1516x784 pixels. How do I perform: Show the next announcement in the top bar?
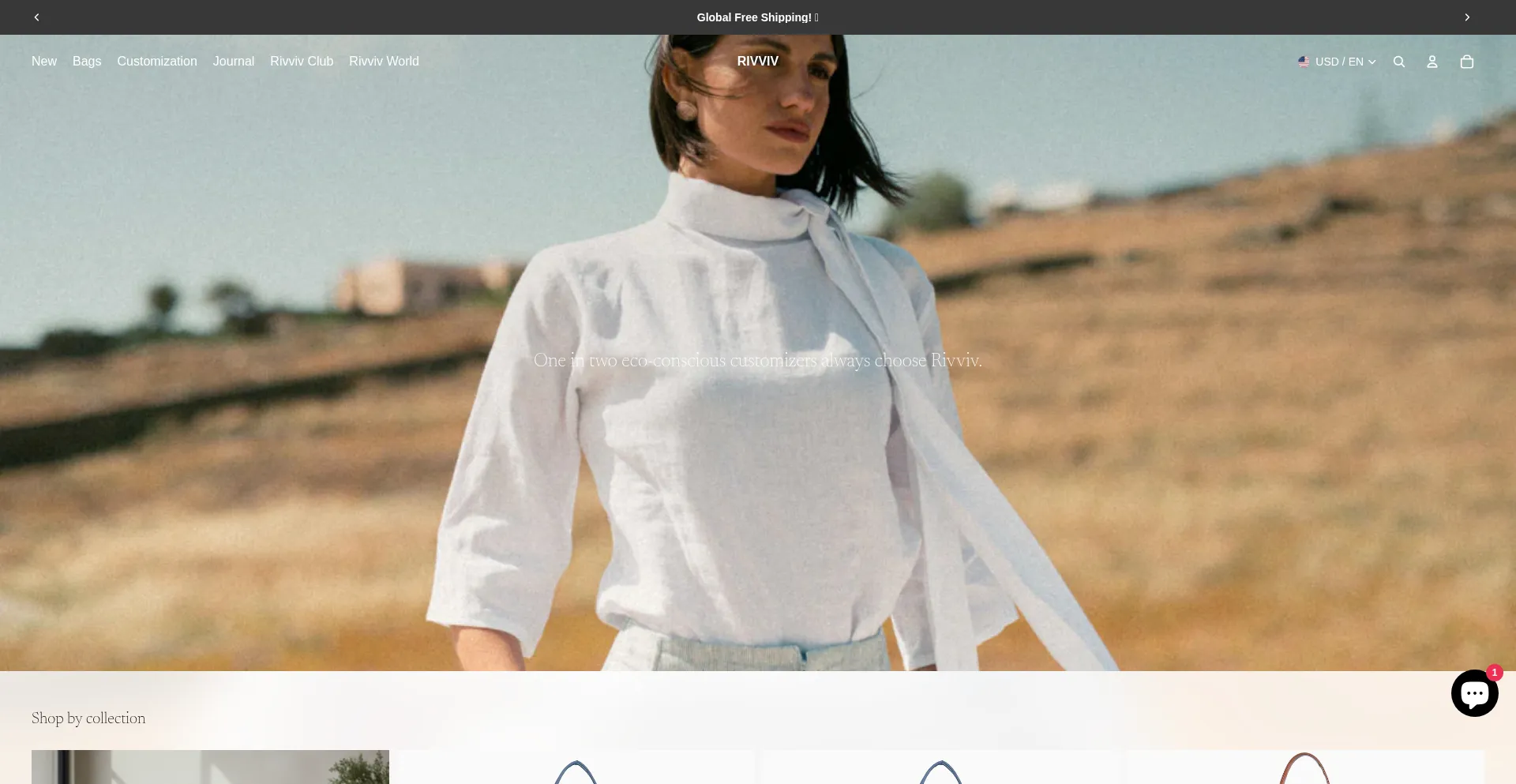pyautogui.click(x=1467, y=17)
